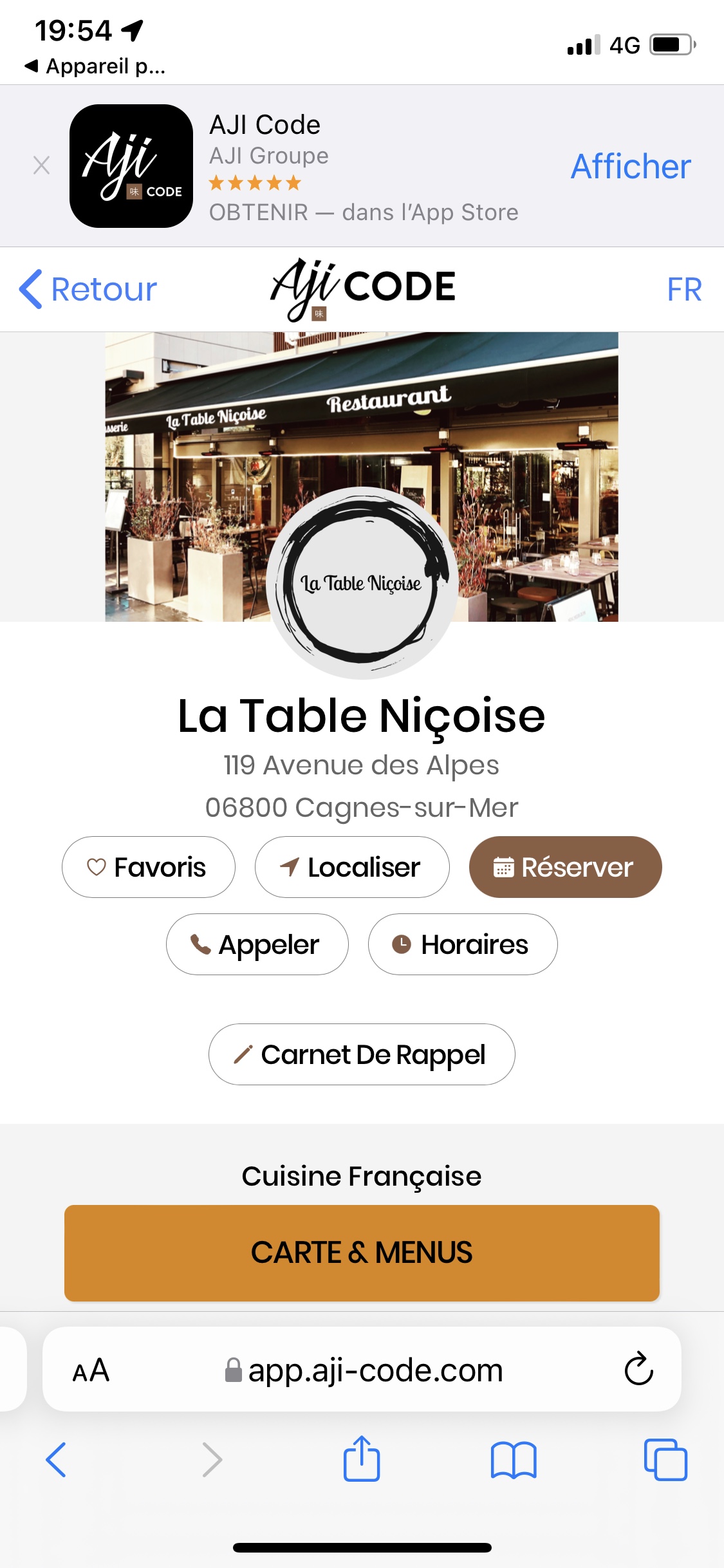Share this page from the Safari toolbar
This screenshot has height=1568, width=724.
(362, 1459)
